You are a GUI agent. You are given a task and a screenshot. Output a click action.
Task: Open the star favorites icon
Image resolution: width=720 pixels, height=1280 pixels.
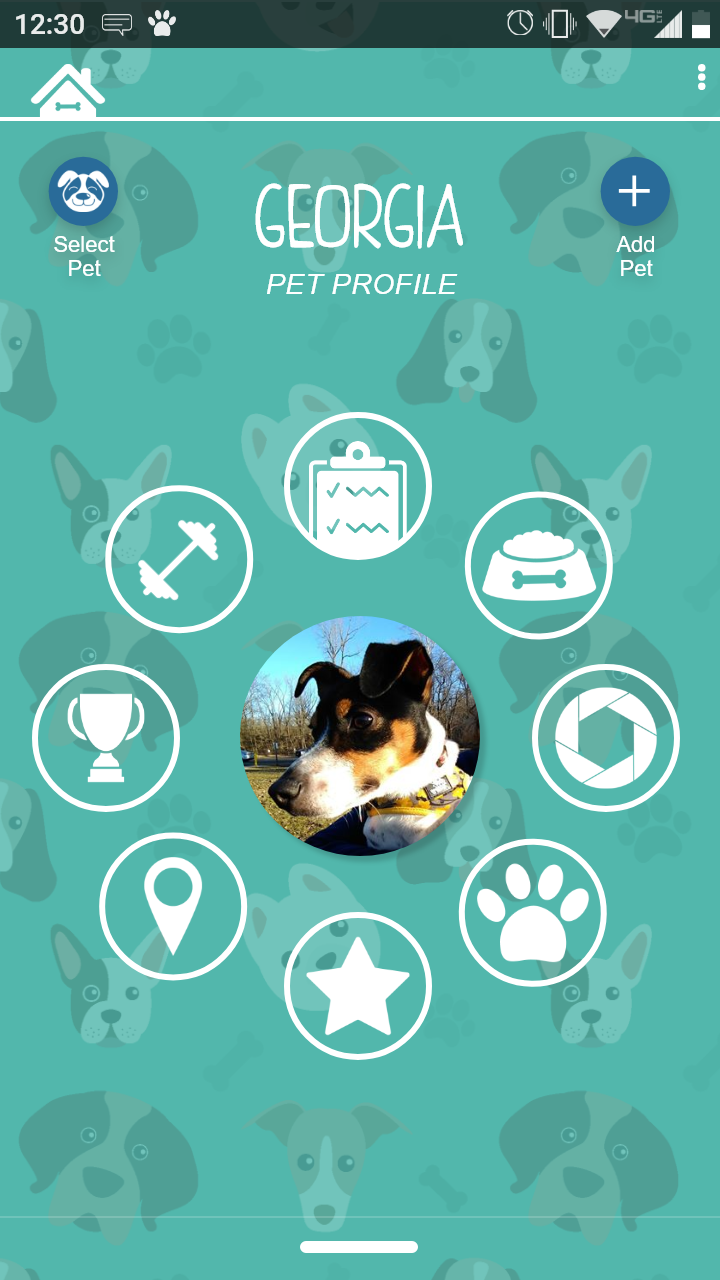(358, 985)
